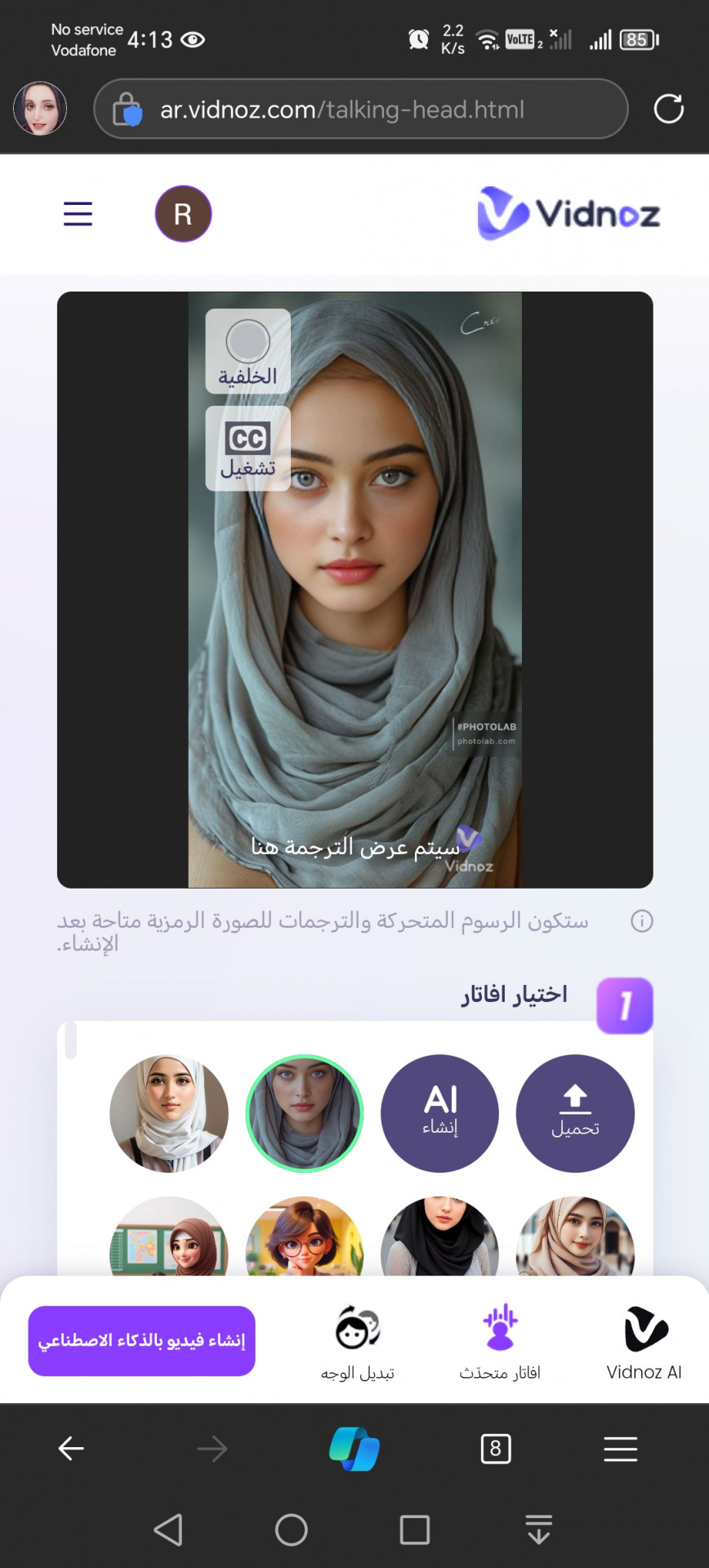Screen dimensions: 709x1568
Task: Tap the address bar showing ar.vidnoz.com
Action: tap(361, 109)
